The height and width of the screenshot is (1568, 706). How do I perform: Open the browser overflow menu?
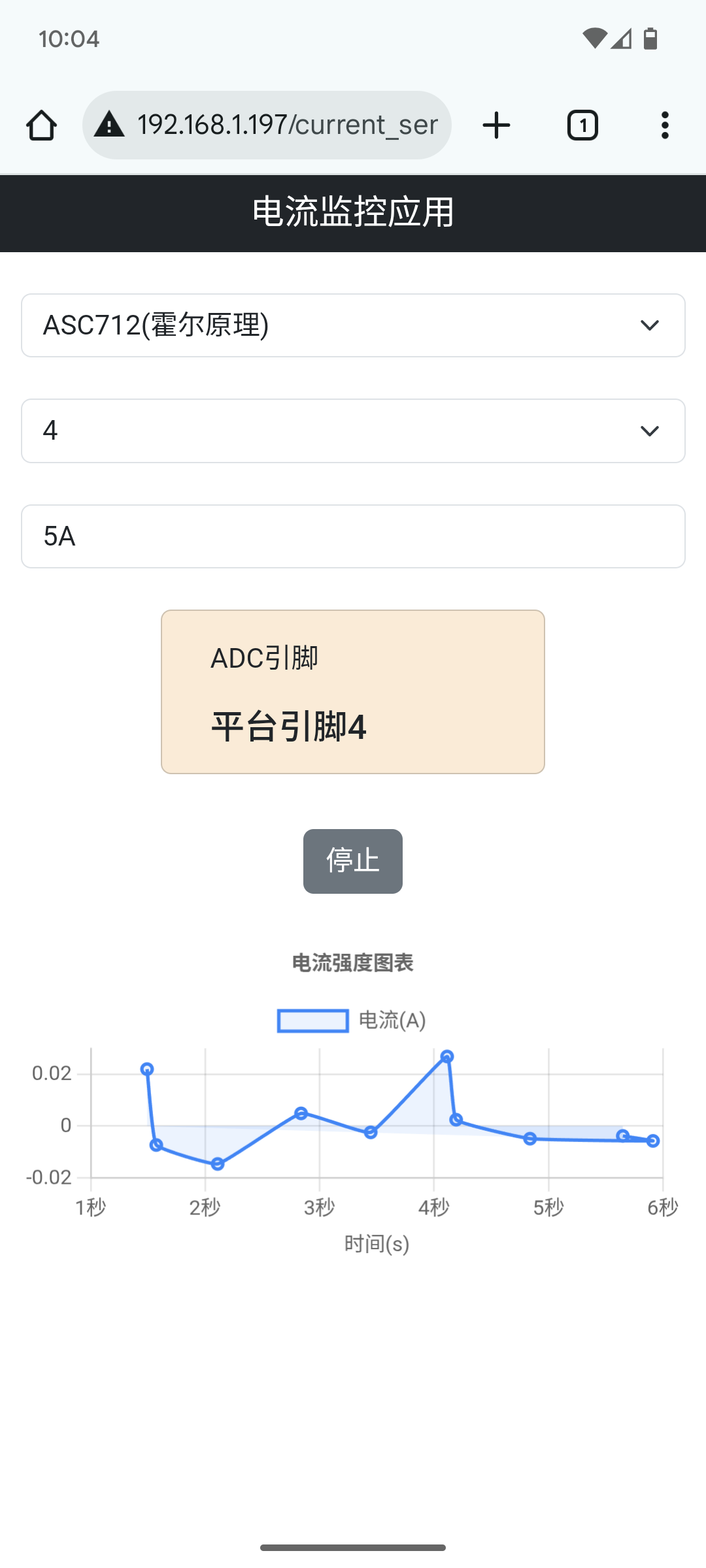pos(665,125)
